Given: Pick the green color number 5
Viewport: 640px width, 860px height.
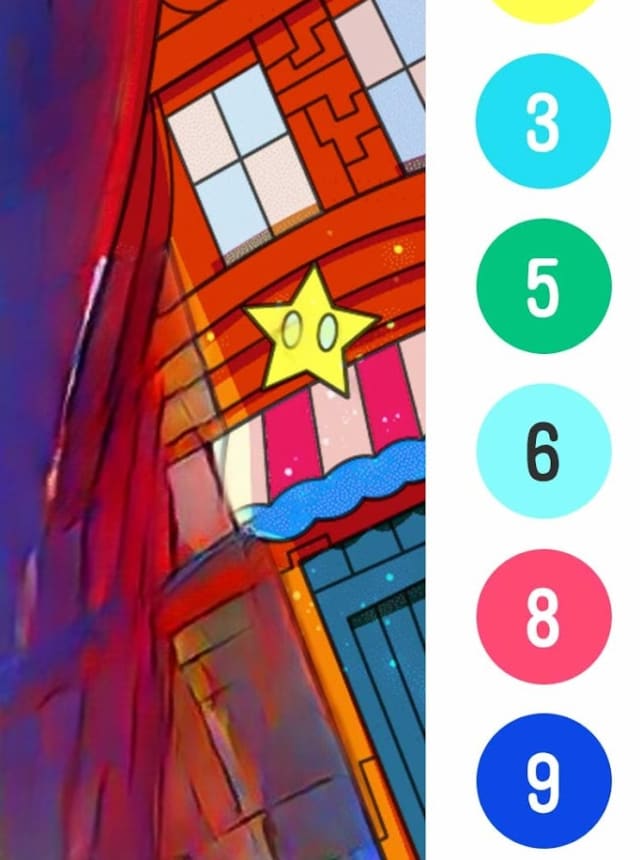Looking at the screenshot, I should pos(543,286).
